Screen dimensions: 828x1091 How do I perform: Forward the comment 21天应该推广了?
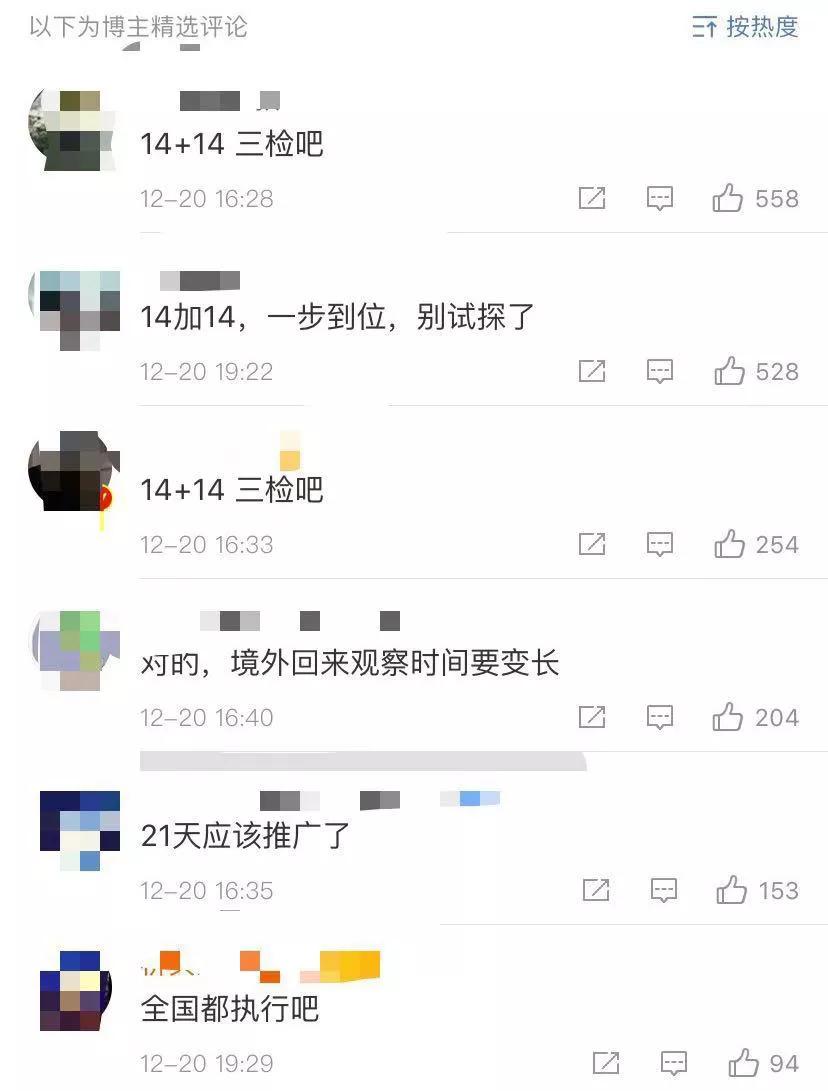(596, 890)
